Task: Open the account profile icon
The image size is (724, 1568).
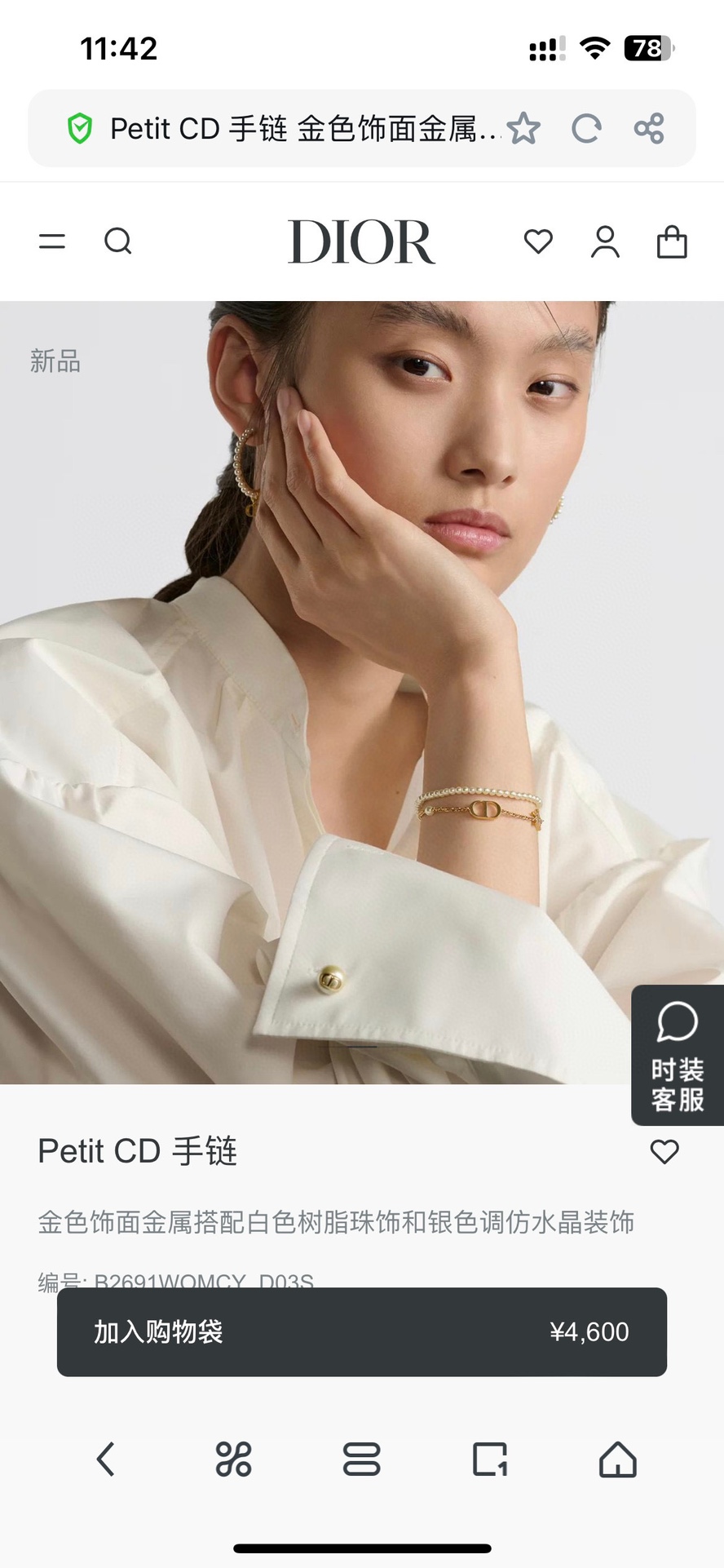Action: pyautogui.click(x=605, y=241)
